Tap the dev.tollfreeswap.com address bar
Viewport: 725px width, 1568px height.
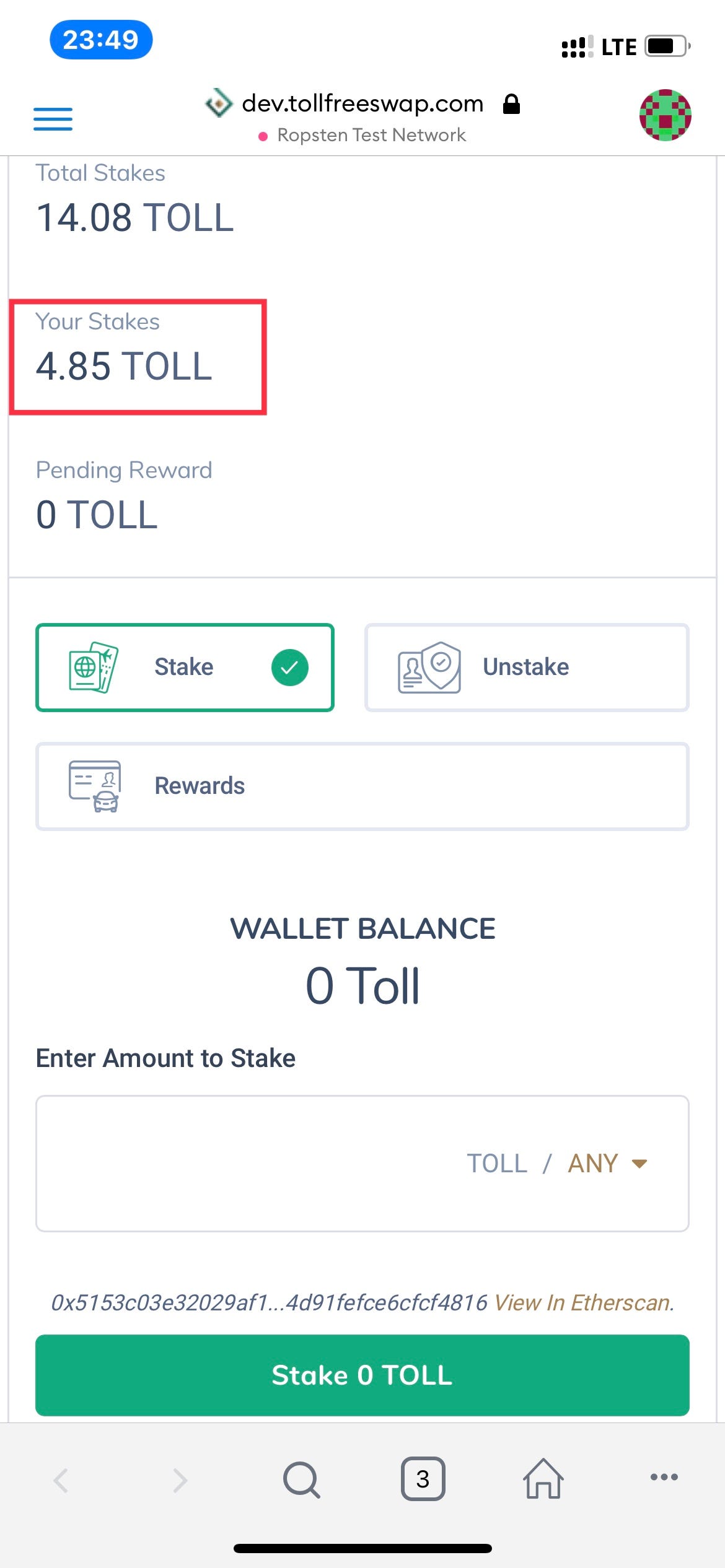(362, 104)
